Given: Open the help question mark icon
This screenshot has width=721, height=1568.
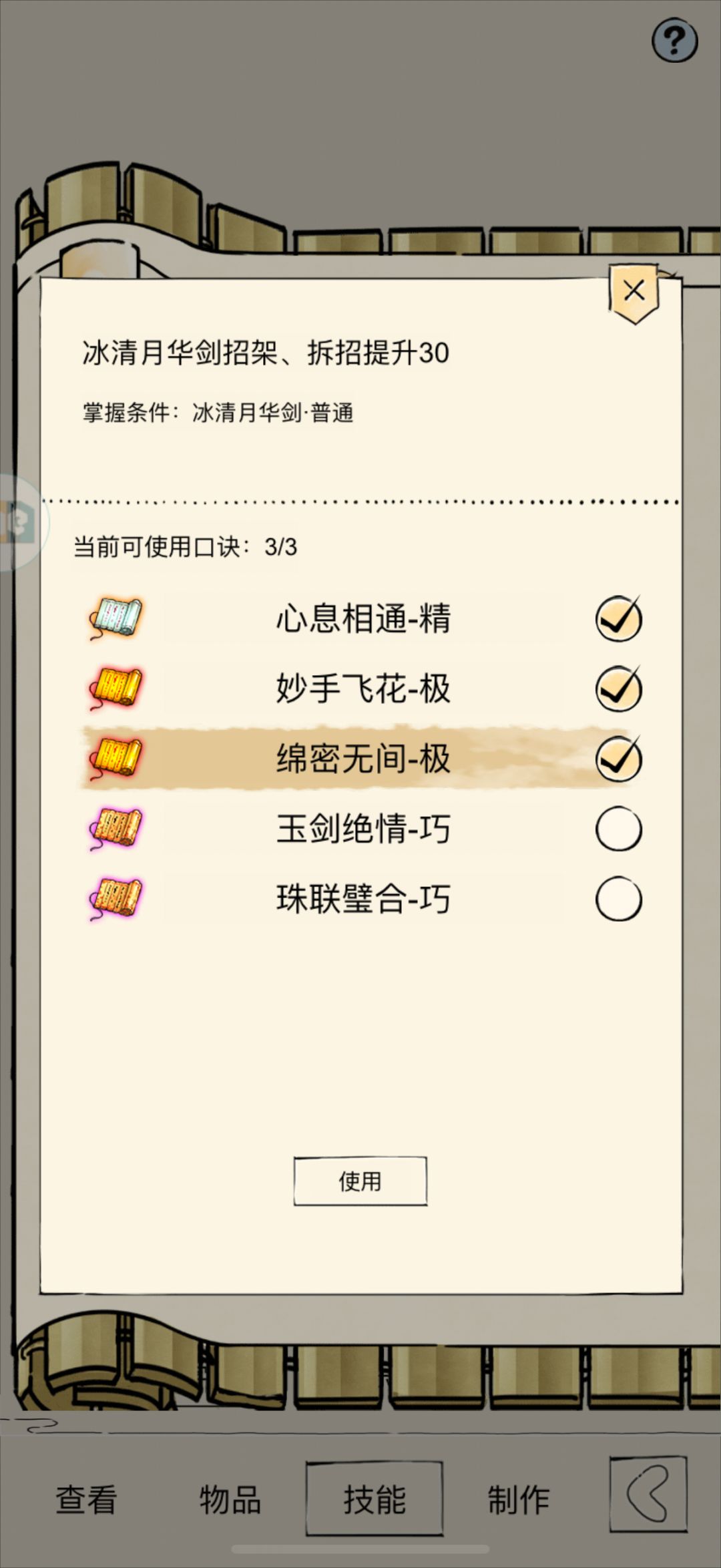Looking at the screenshot, I should pos(674,40).
